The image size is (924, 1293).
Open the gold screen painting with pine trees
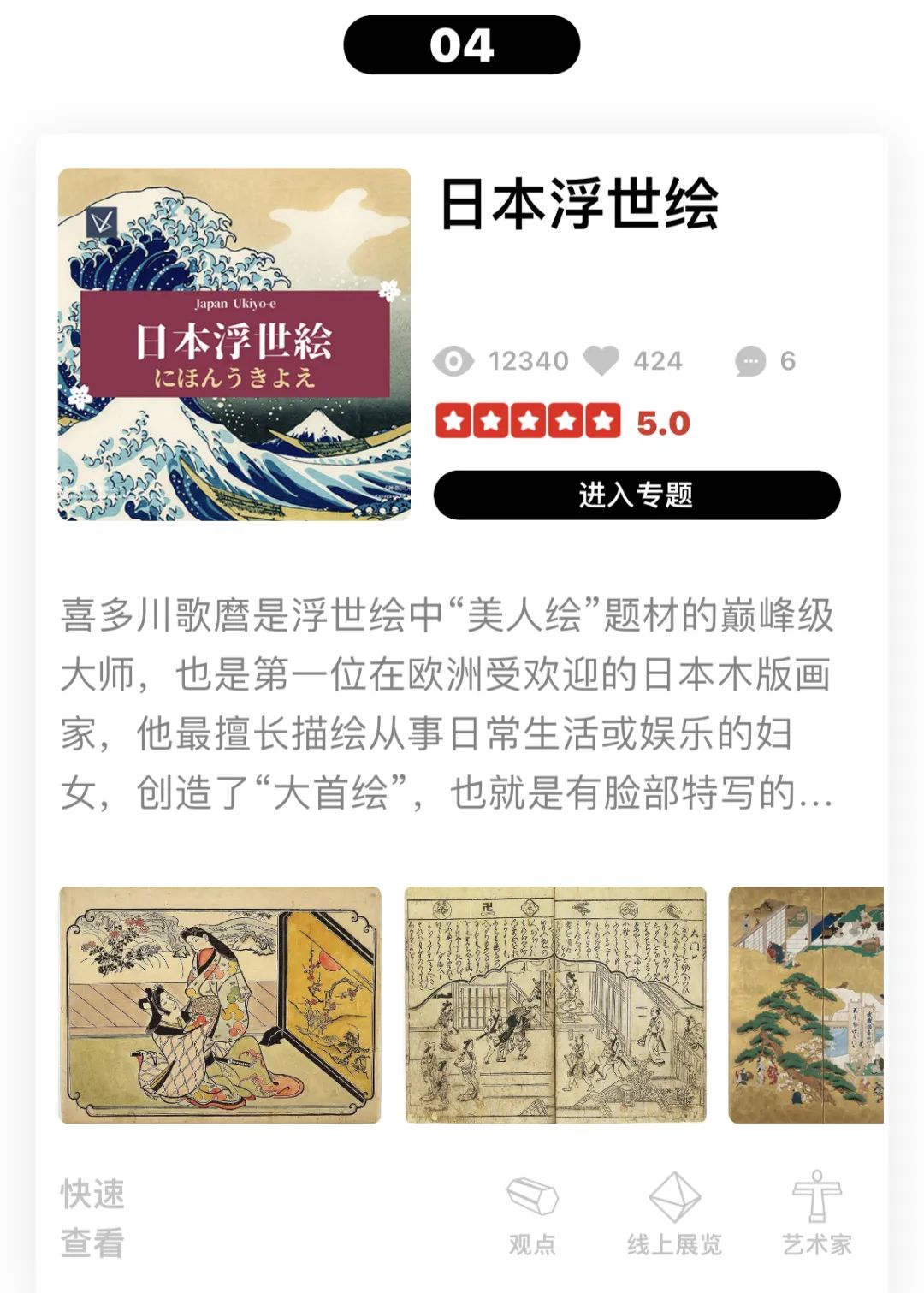click(x=805, y=1005)
